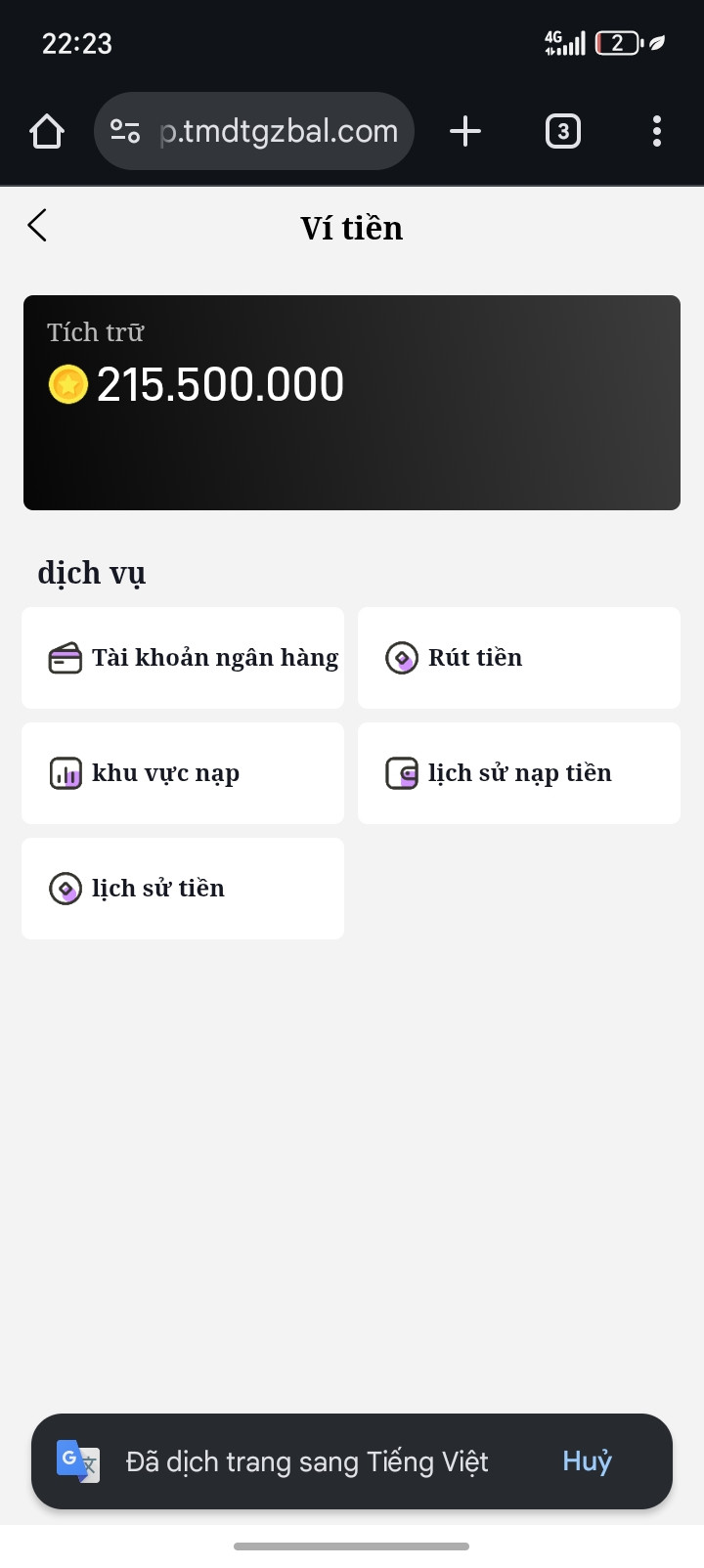Tap Huỷ on the translation banner
704x1568 pixels.
587,1461
